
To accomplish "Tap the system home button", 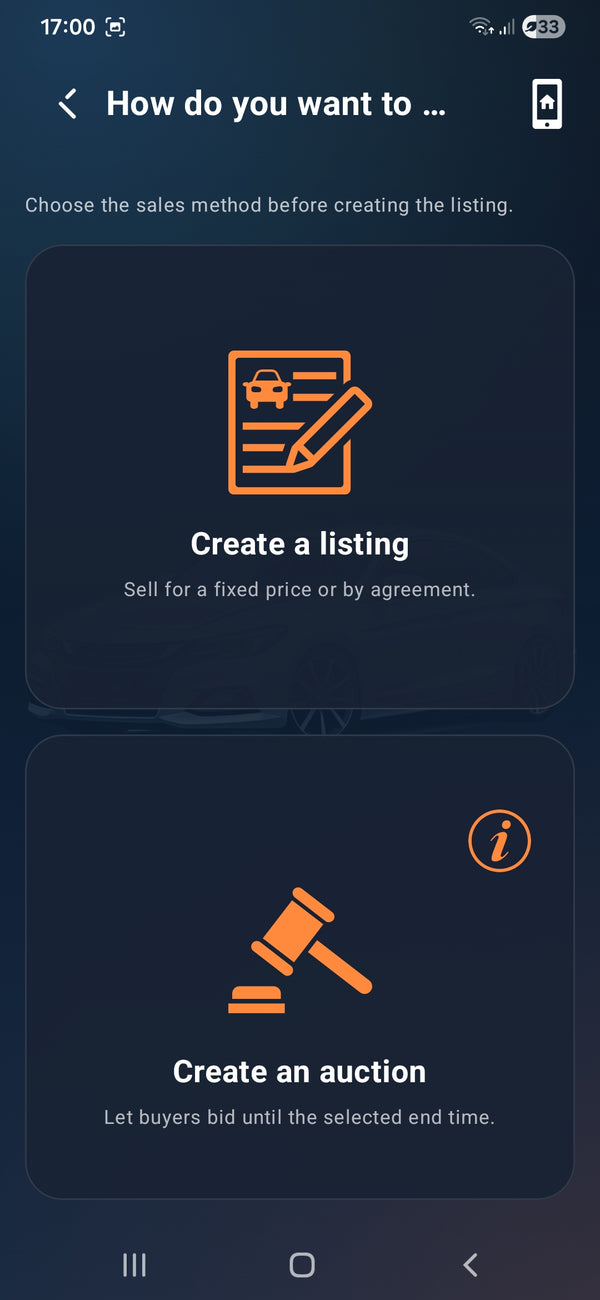I will pos(301,1265).
